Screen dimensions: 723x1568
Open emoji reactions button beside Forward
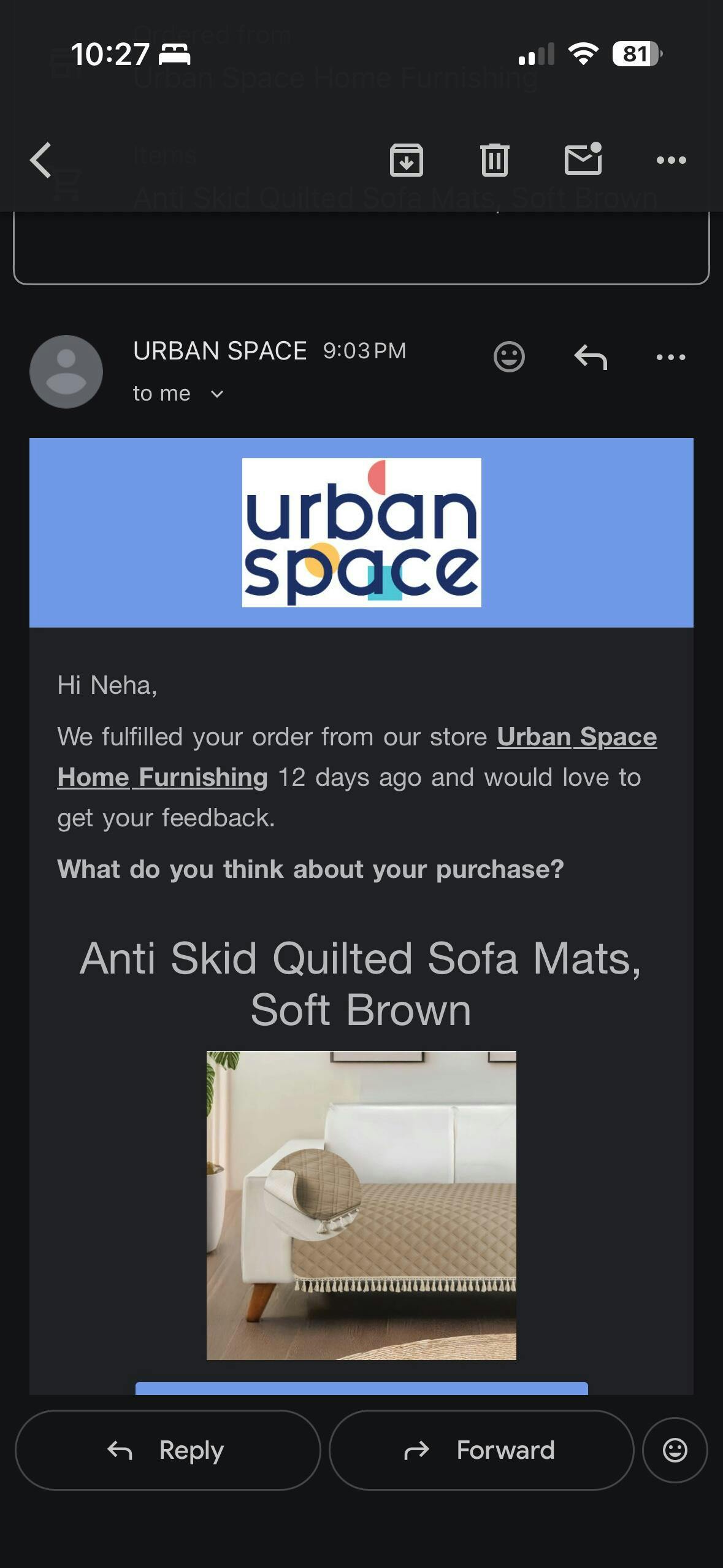(x=675, y=1450)
